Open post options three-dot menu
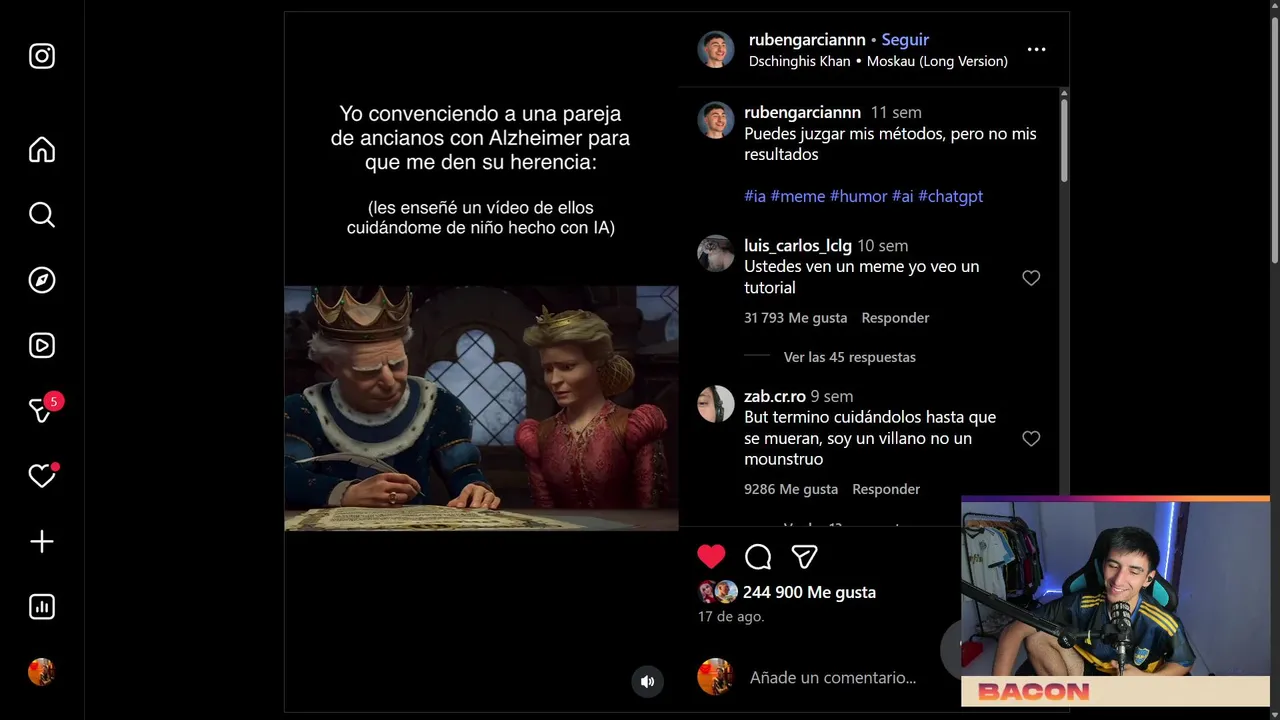The height and width of the screenshot is (720, 1280). (1036, 49)
